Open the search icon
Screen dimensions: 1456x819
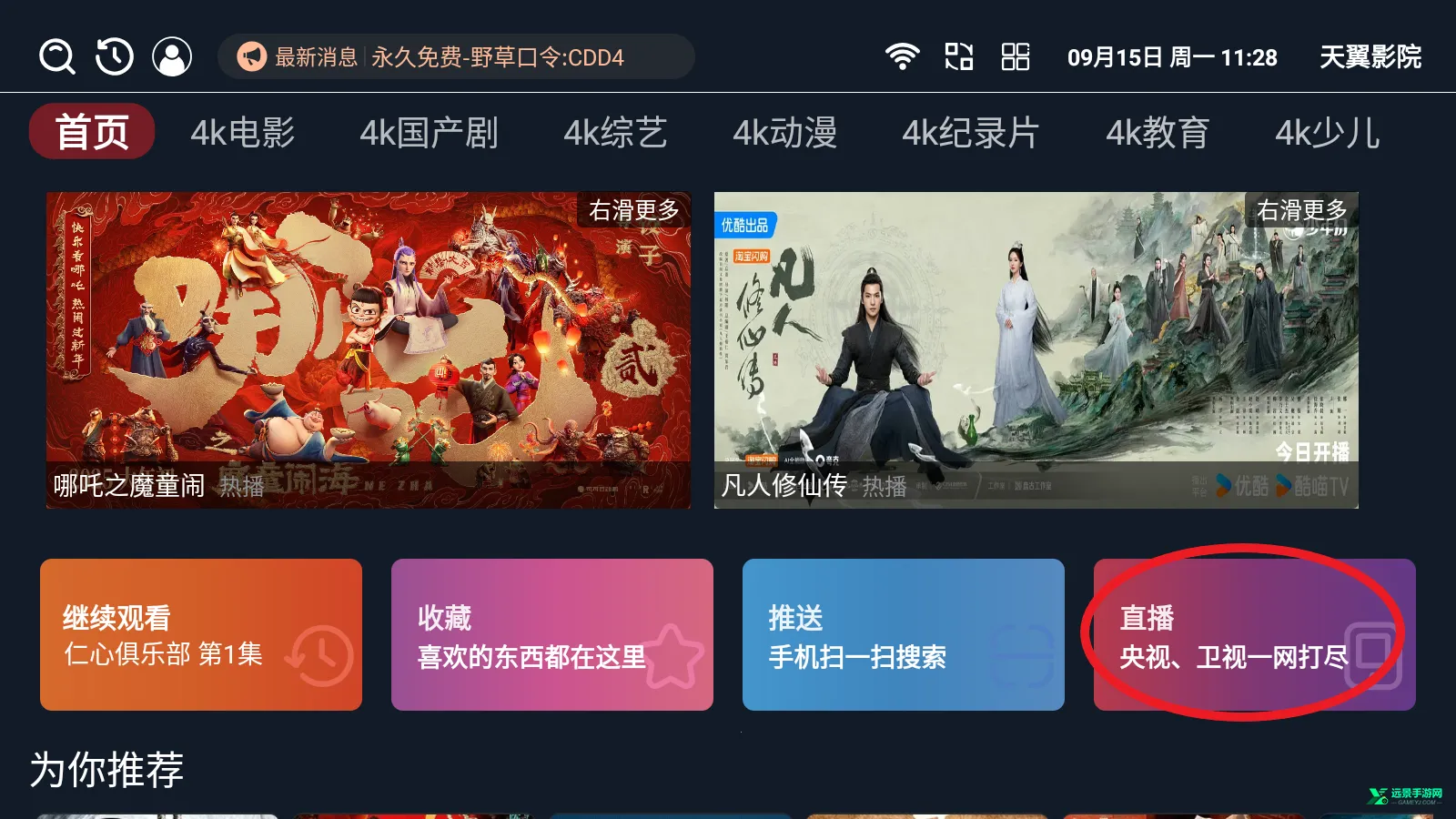pos(57,56)
